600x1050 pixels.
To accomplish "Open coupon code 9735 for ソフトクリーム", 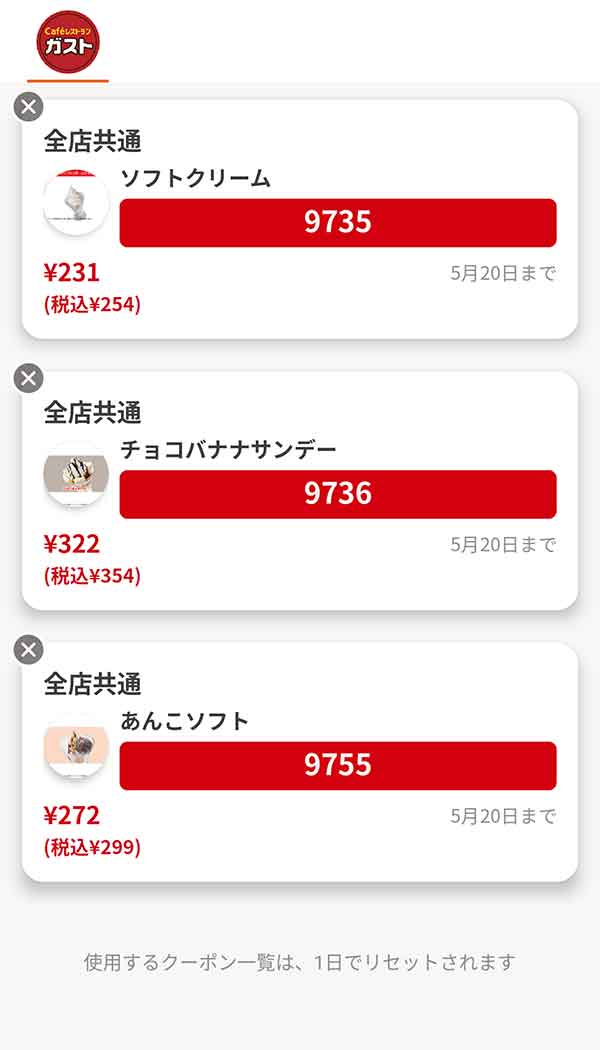I will [x=337, y=222].
